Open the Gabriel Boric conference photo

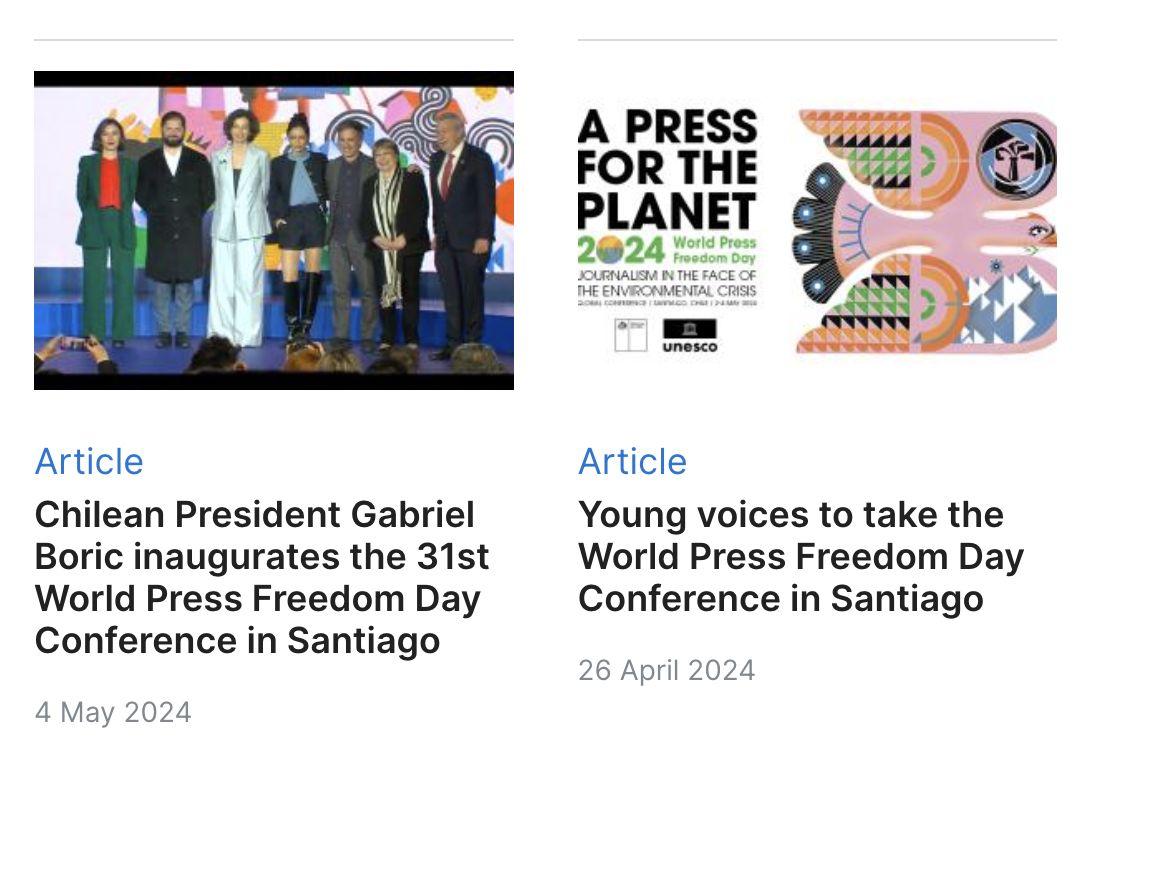[274, 230]
